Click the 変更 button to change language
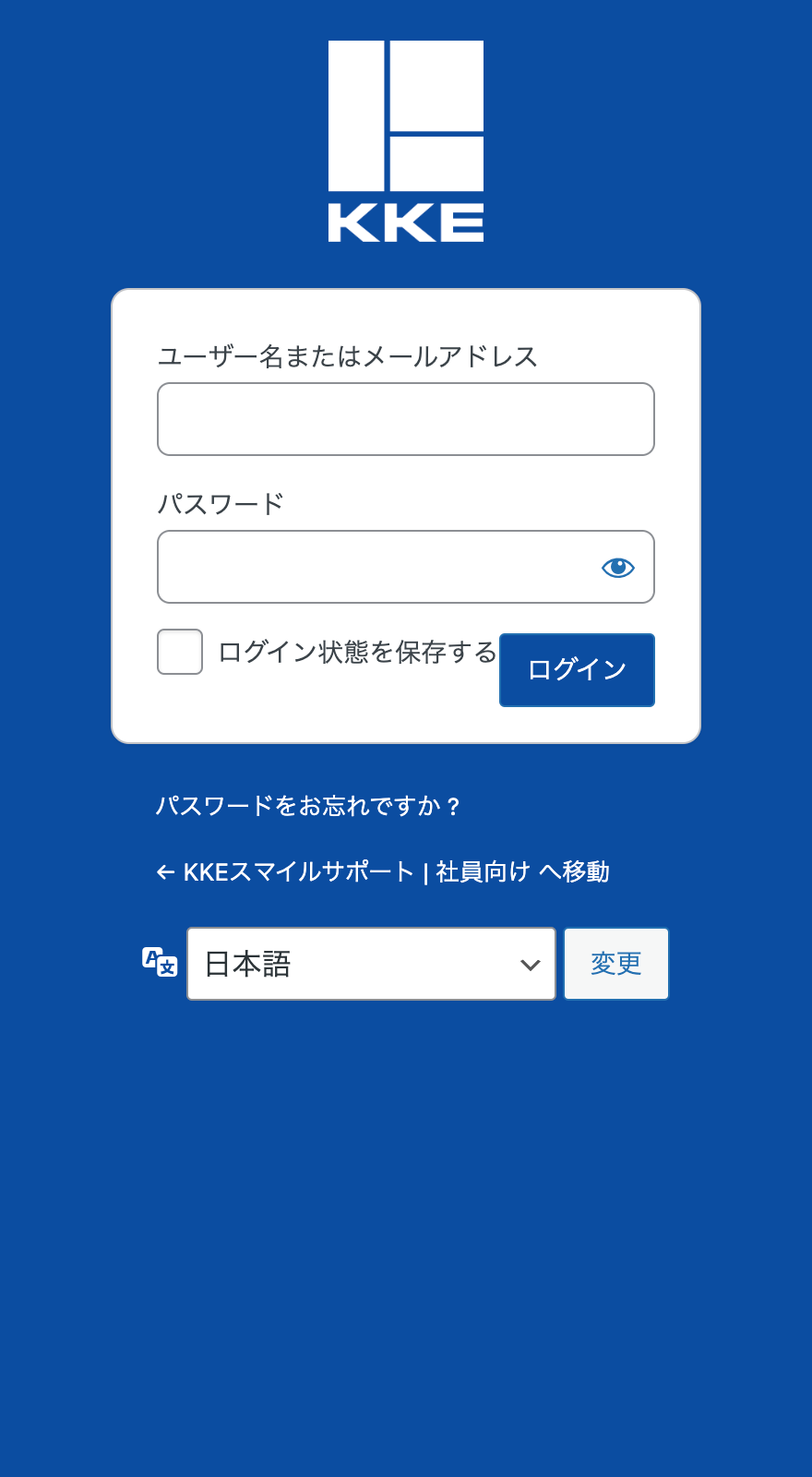Image resolution: width=812 pixels, height=1477 pixels. tap(615, 963)
